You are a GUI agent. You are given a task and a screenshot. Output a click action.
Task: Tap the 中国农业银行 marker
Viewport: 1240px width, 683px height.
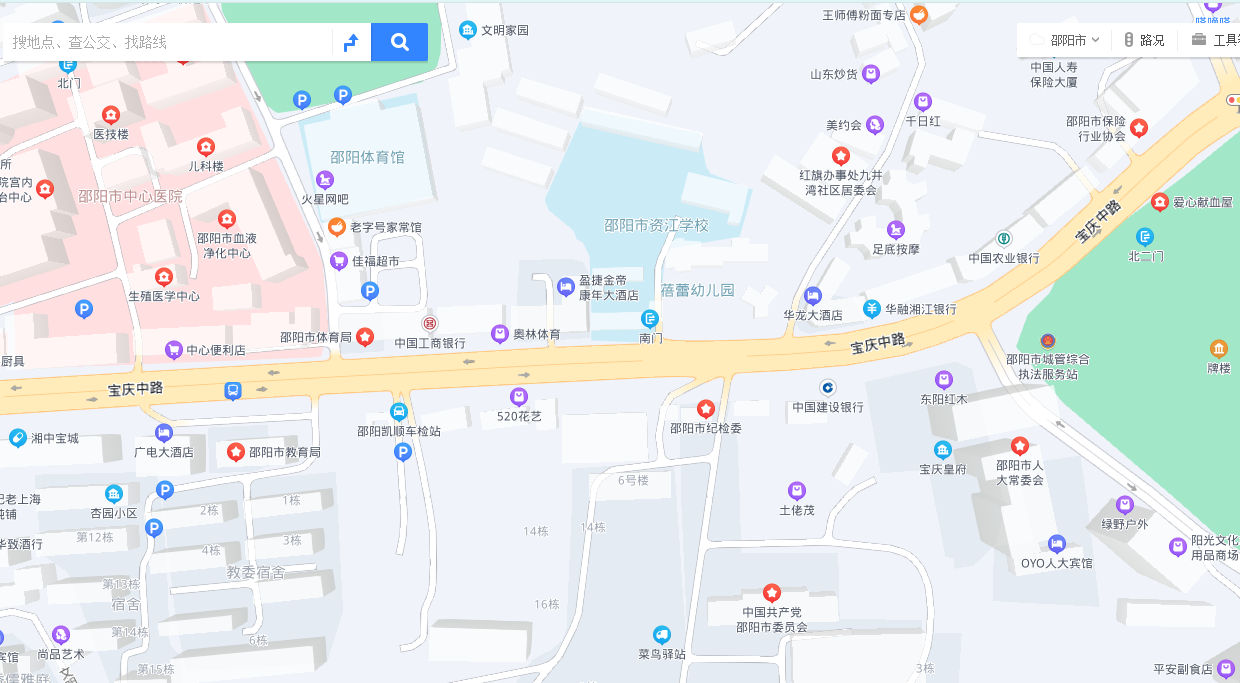[1004, 239]
